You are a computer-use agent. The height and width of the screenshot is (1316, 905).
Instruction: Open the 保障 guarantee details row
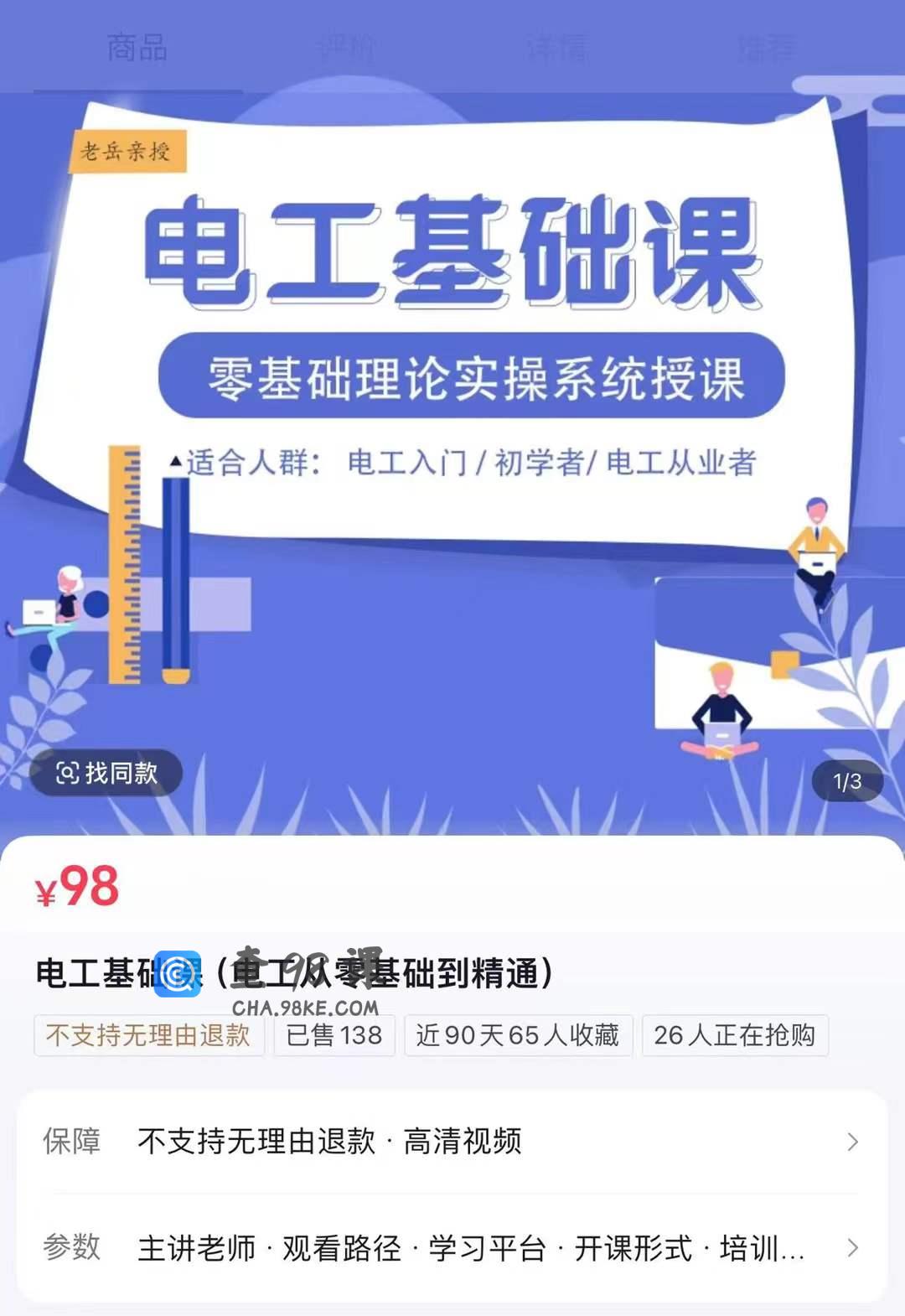pyautogui.click(x=452, y=1142)
